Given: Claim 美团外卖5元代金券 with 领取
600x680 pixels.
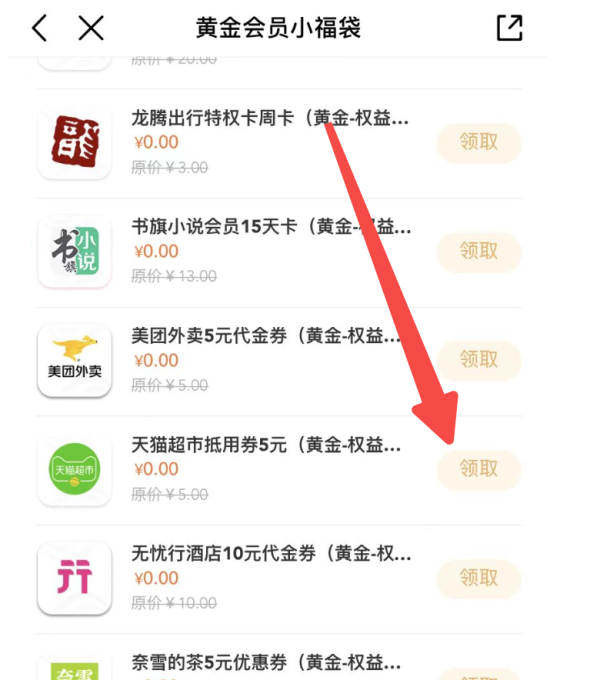Looking at the screenshot, I should [479, 360].
